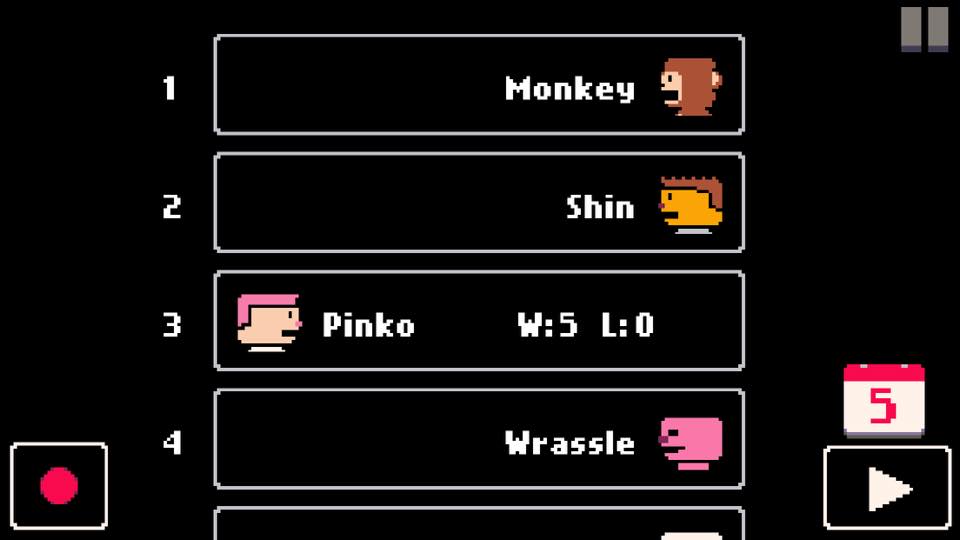Viewport: 960px width, 540px height.
Task: Select Wrassle in rank 4
Action: tap(479, 439)
